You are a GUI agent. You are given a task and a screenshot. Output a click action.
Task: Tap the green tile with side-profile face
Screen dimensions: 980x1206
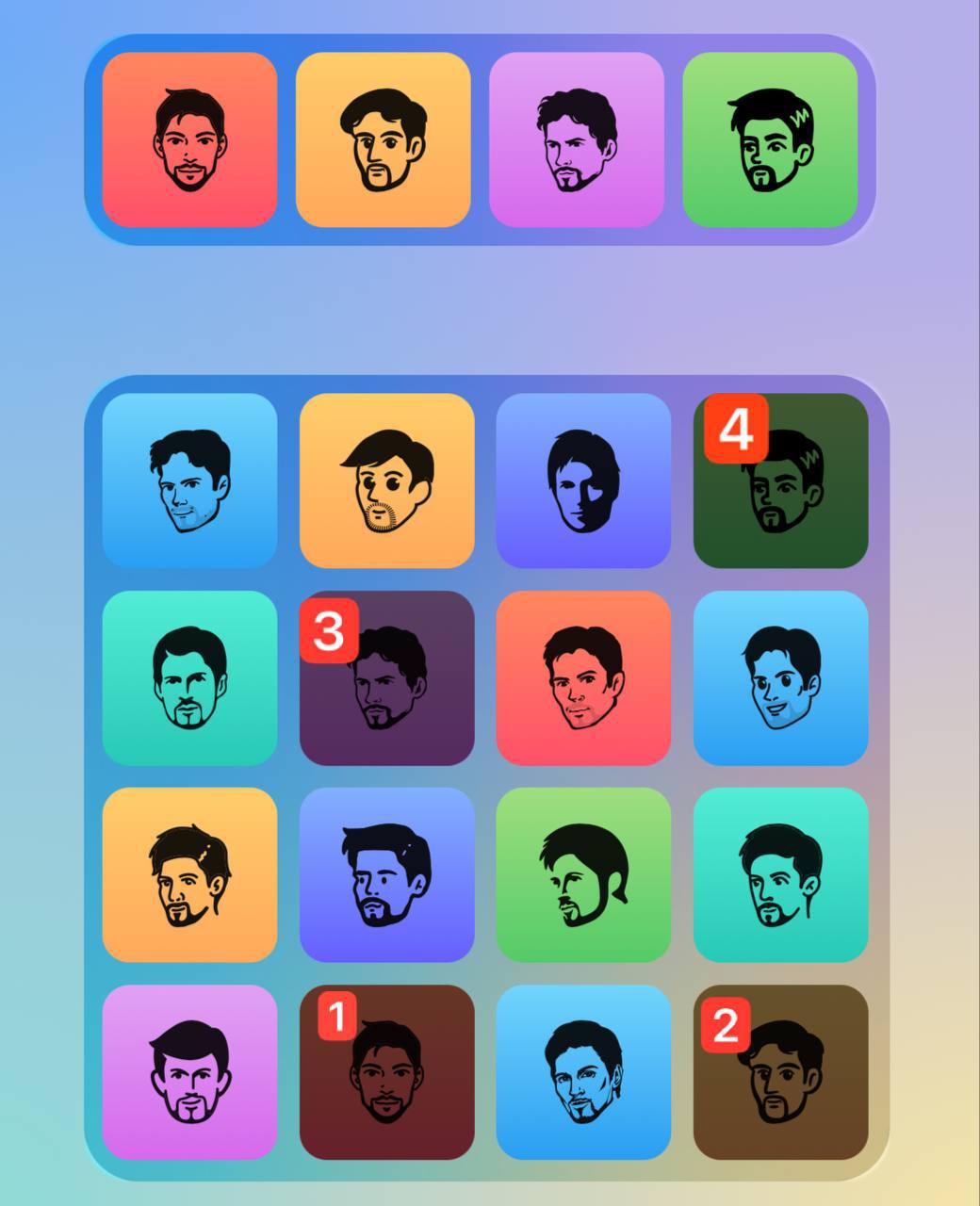point(583,874)
